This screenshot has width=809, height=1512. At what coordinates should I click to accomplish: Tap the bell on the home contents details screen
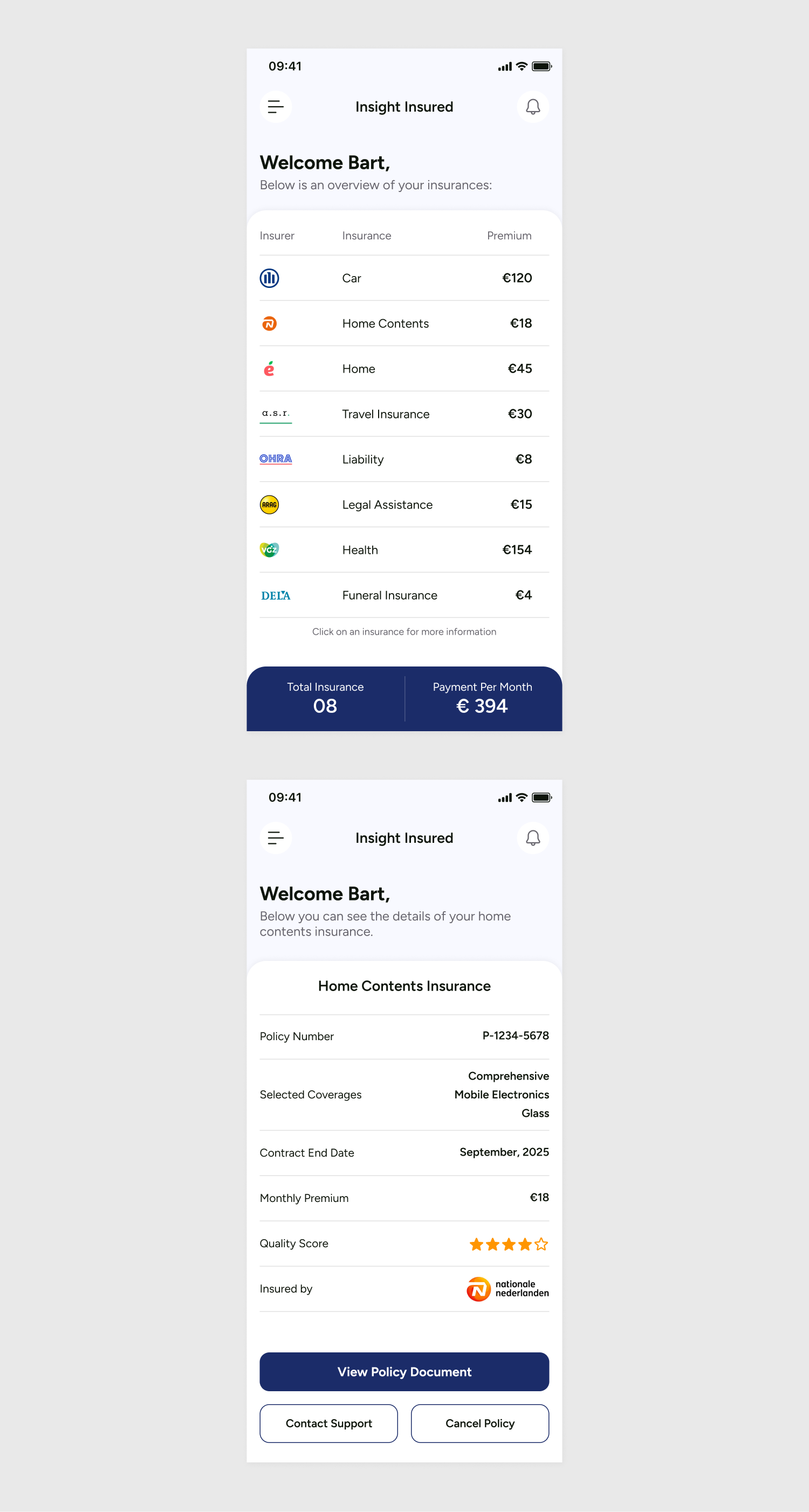(x=532, y=837)
